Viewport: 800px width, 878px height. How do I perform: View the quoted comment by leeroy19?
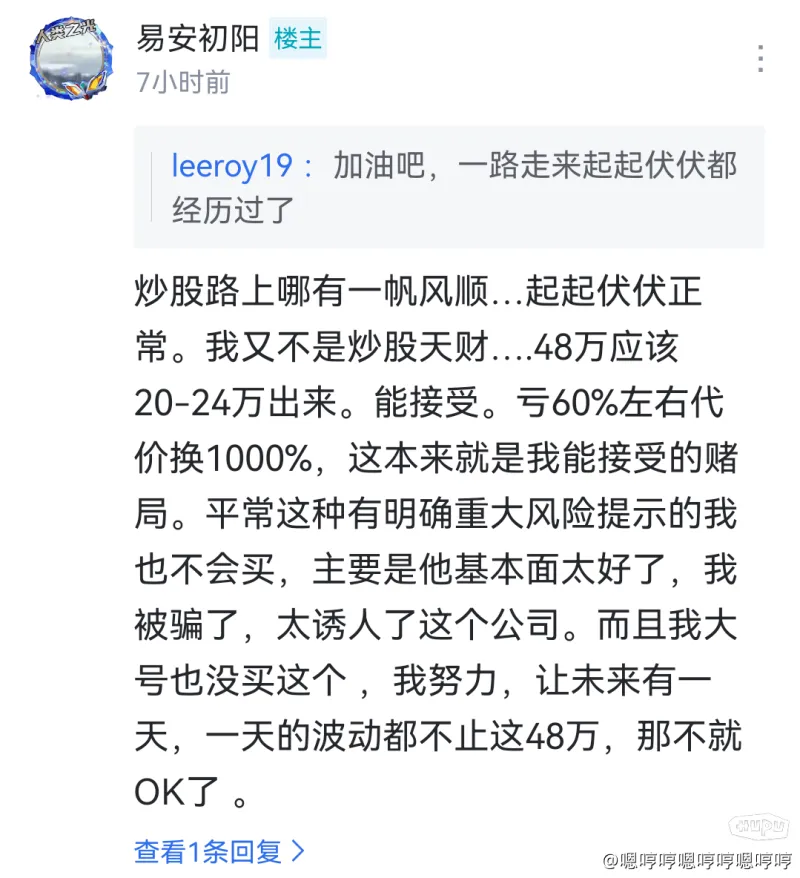coord(449,187)
